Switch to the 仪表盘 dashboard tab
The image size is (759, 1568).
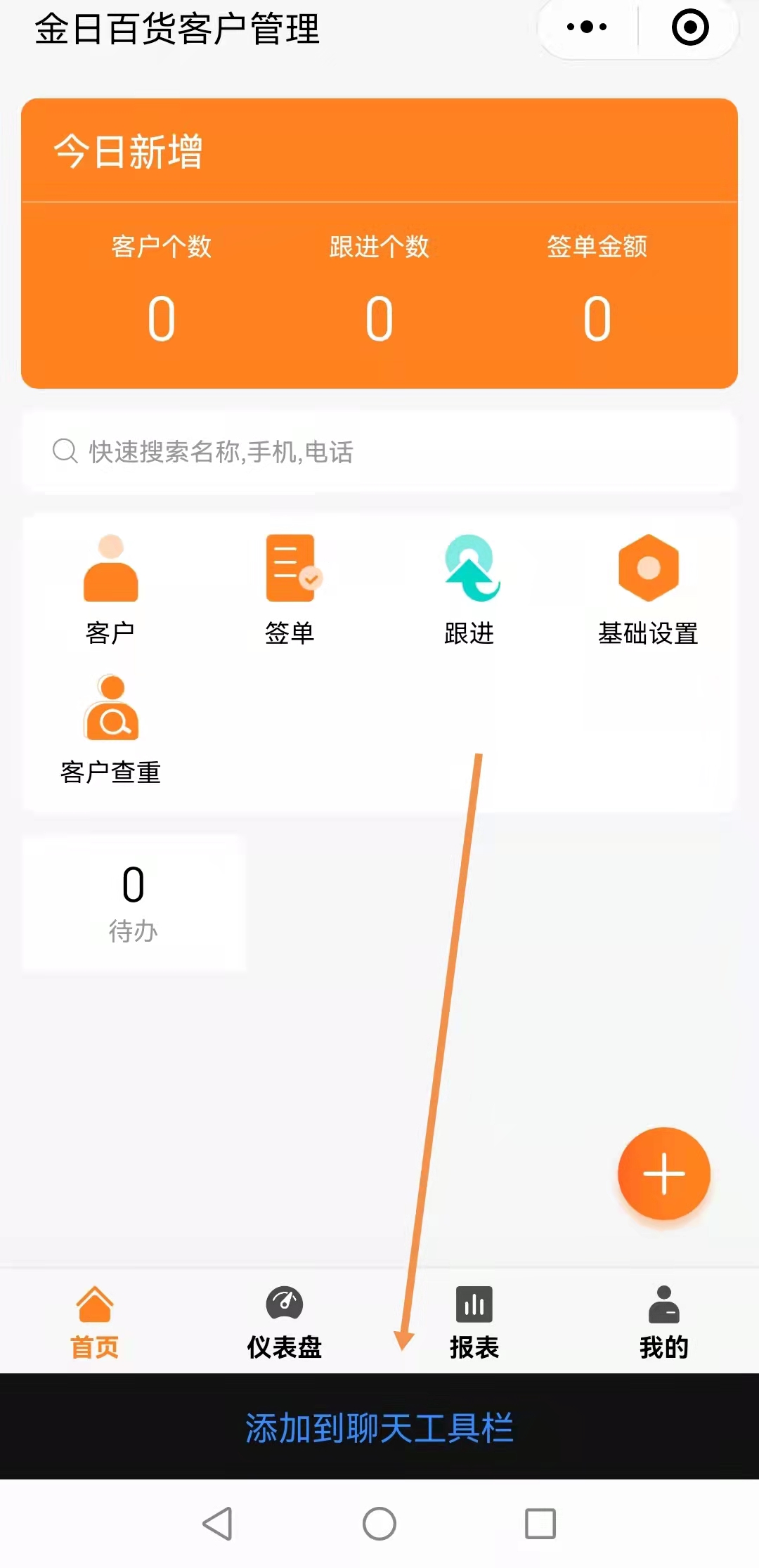coord(285,1322)
